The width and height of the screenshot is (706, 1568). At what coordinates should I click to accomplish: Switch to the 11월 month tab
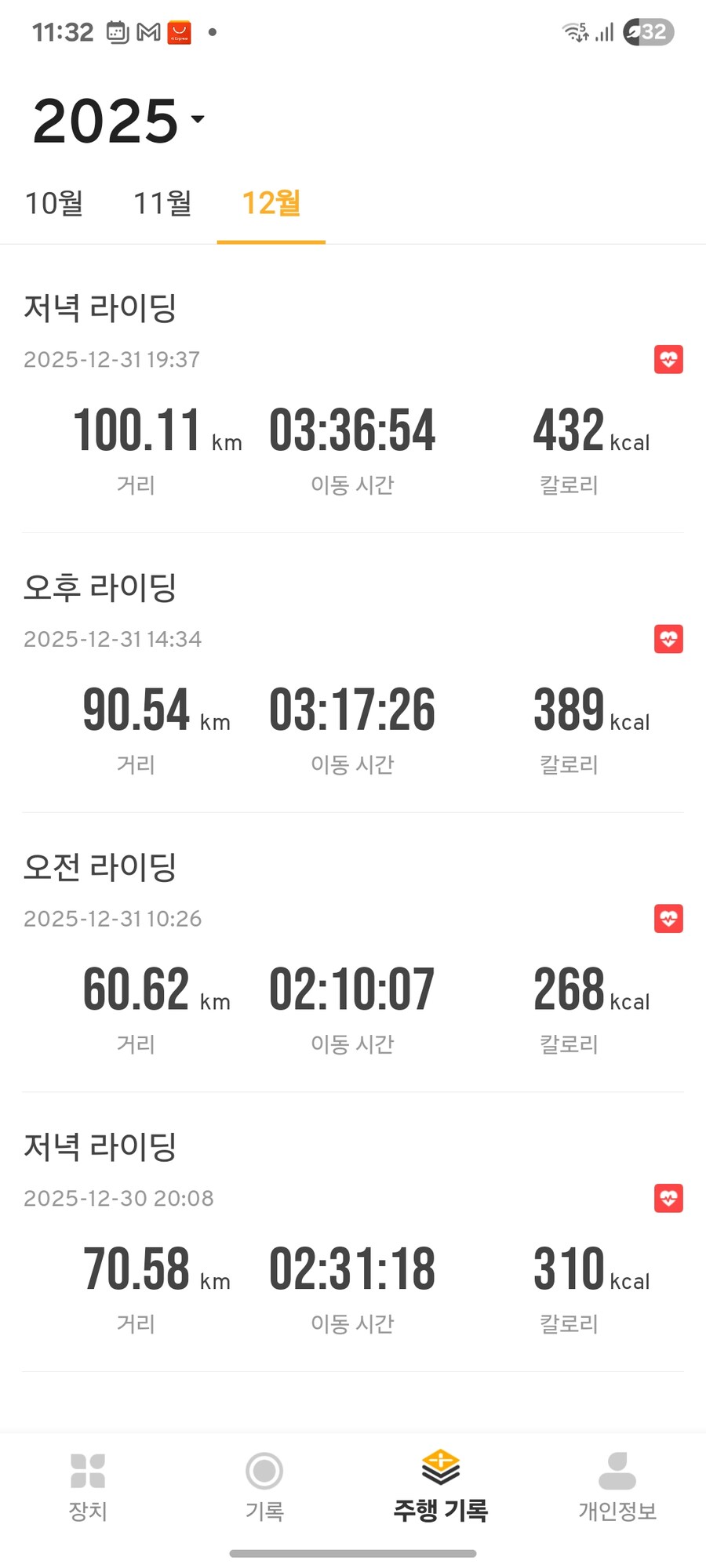(x=162, y=203)
